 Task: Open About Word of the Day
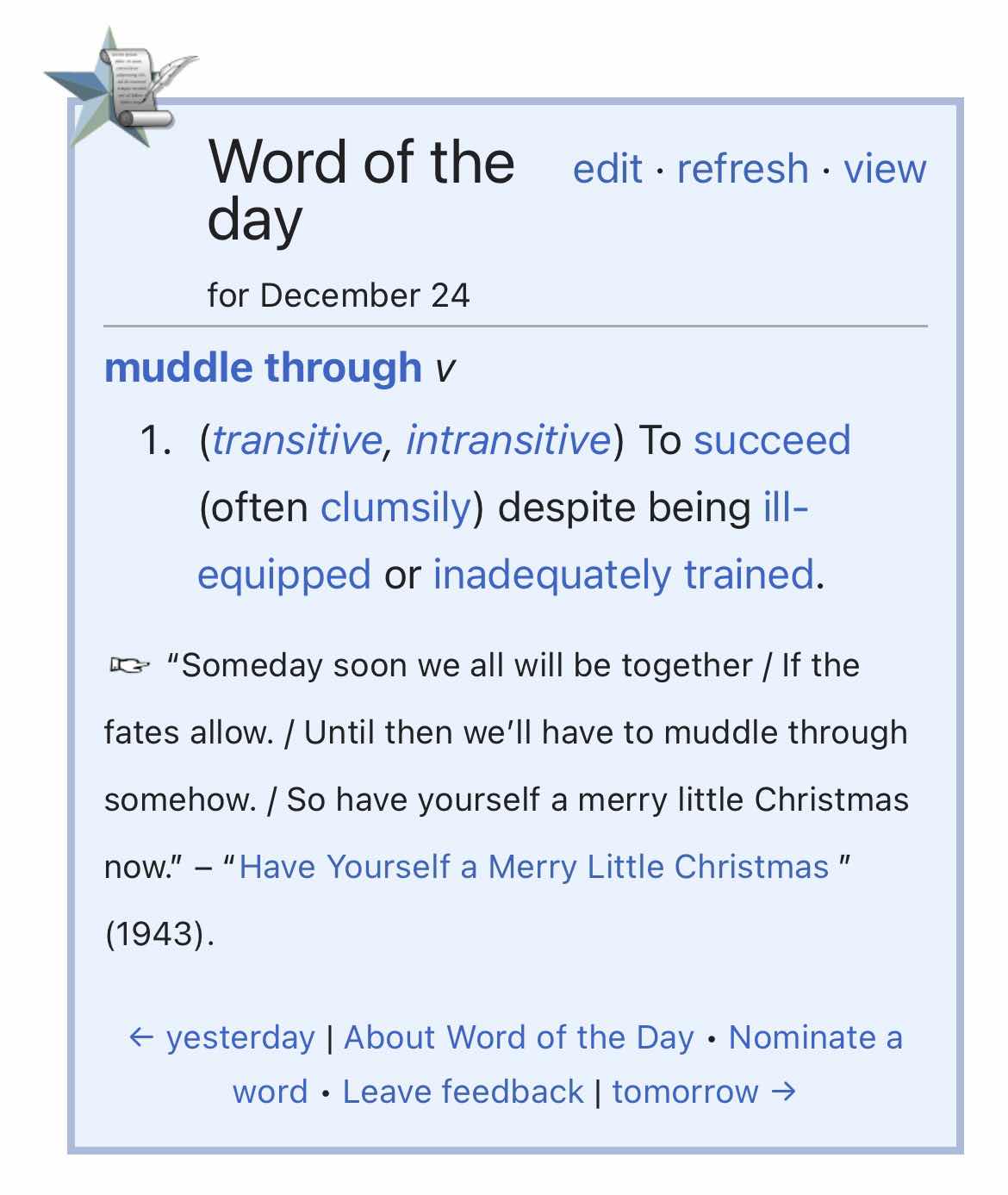click(x=519, y=1037)
